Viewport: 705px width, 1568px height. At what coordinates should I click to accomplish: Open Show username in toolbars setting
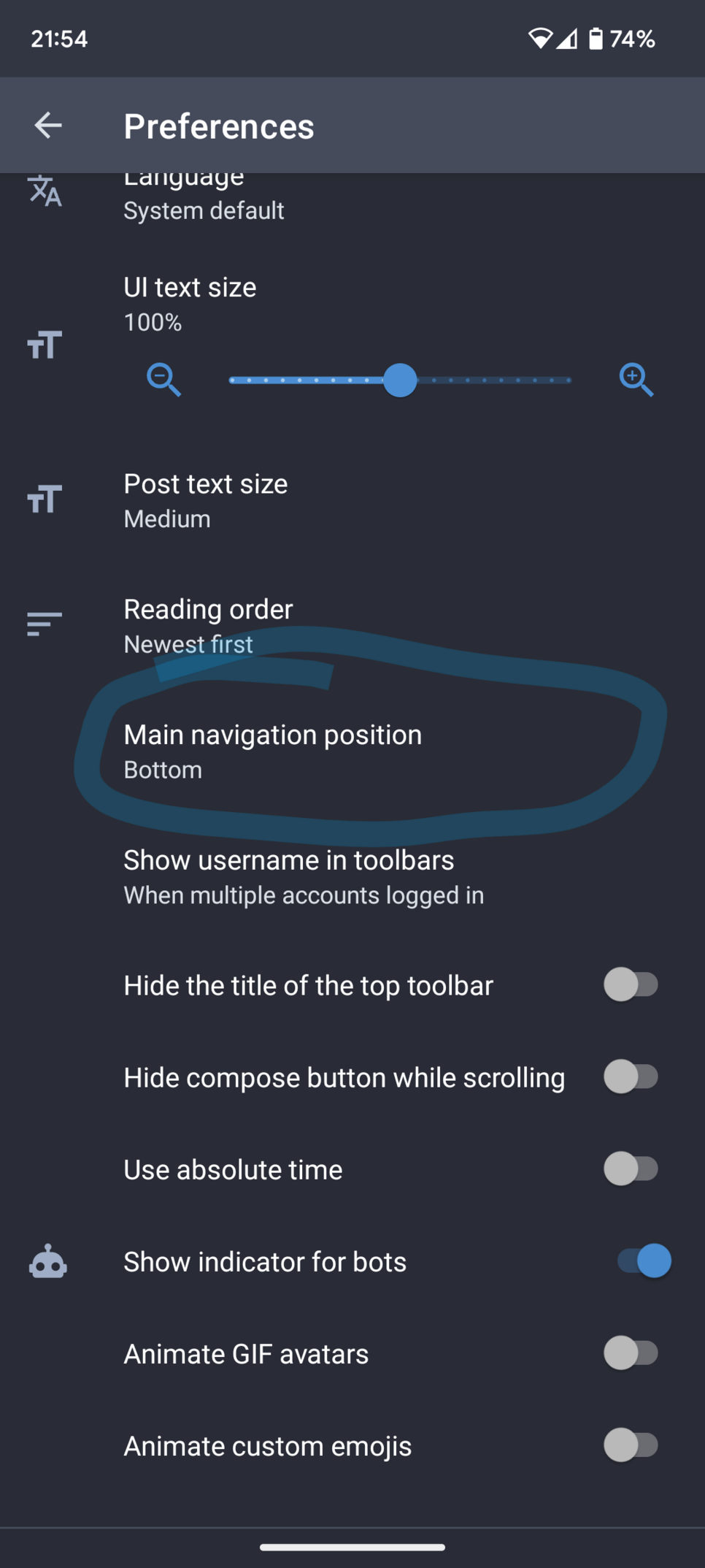(x=303, y=876)
